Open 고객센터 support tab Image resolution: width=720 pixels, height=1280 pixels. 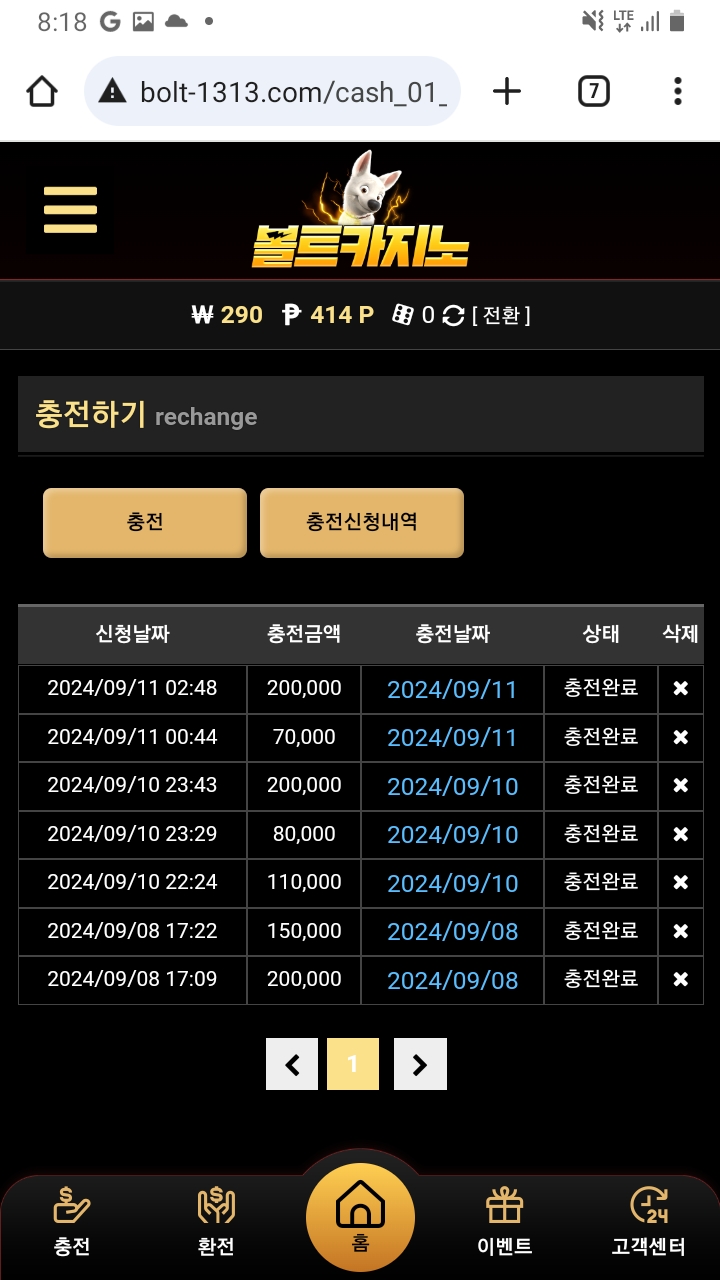click(649, 1220)
